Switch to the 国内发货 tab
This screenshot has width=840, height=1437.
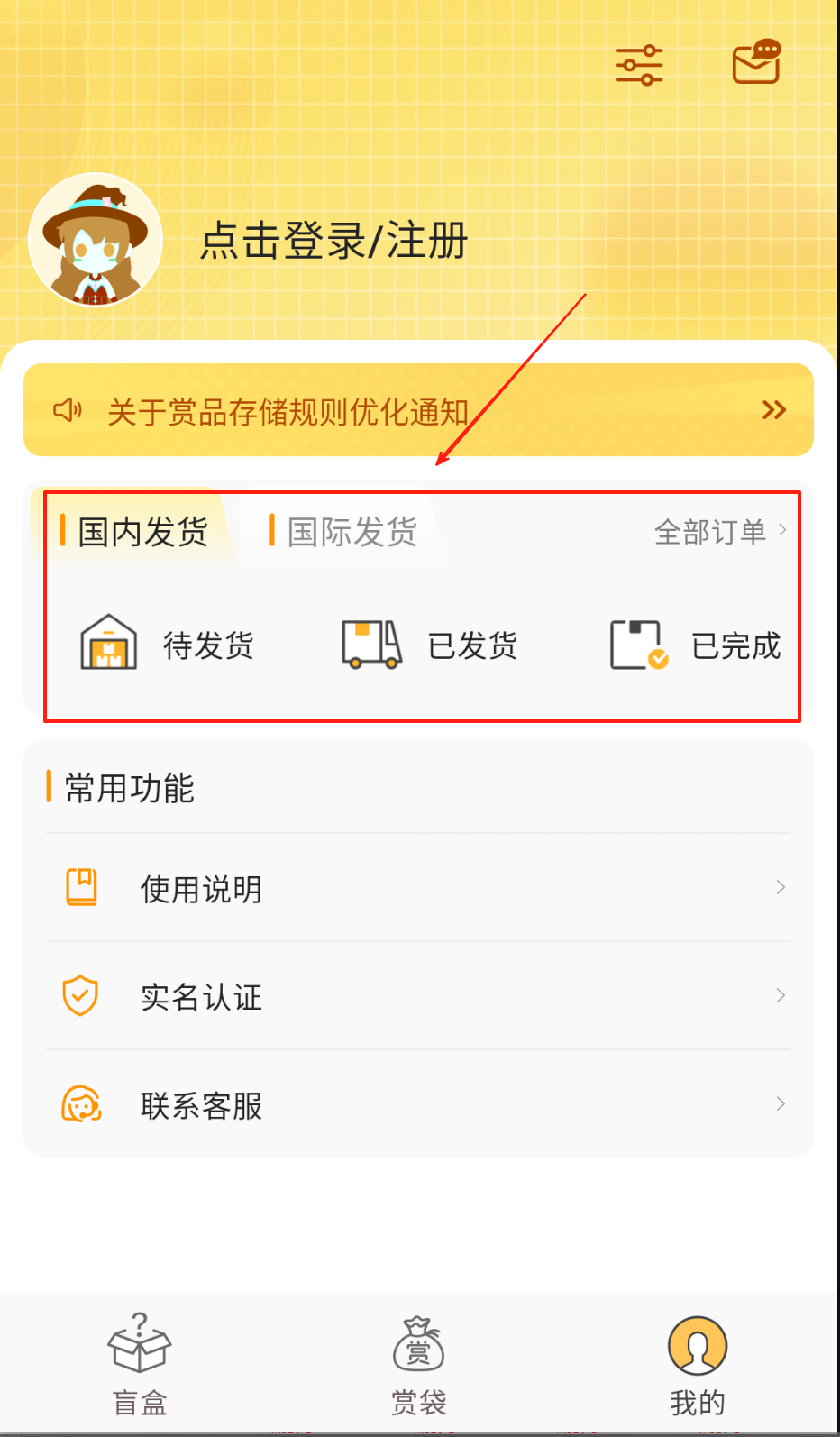[142, 531]
